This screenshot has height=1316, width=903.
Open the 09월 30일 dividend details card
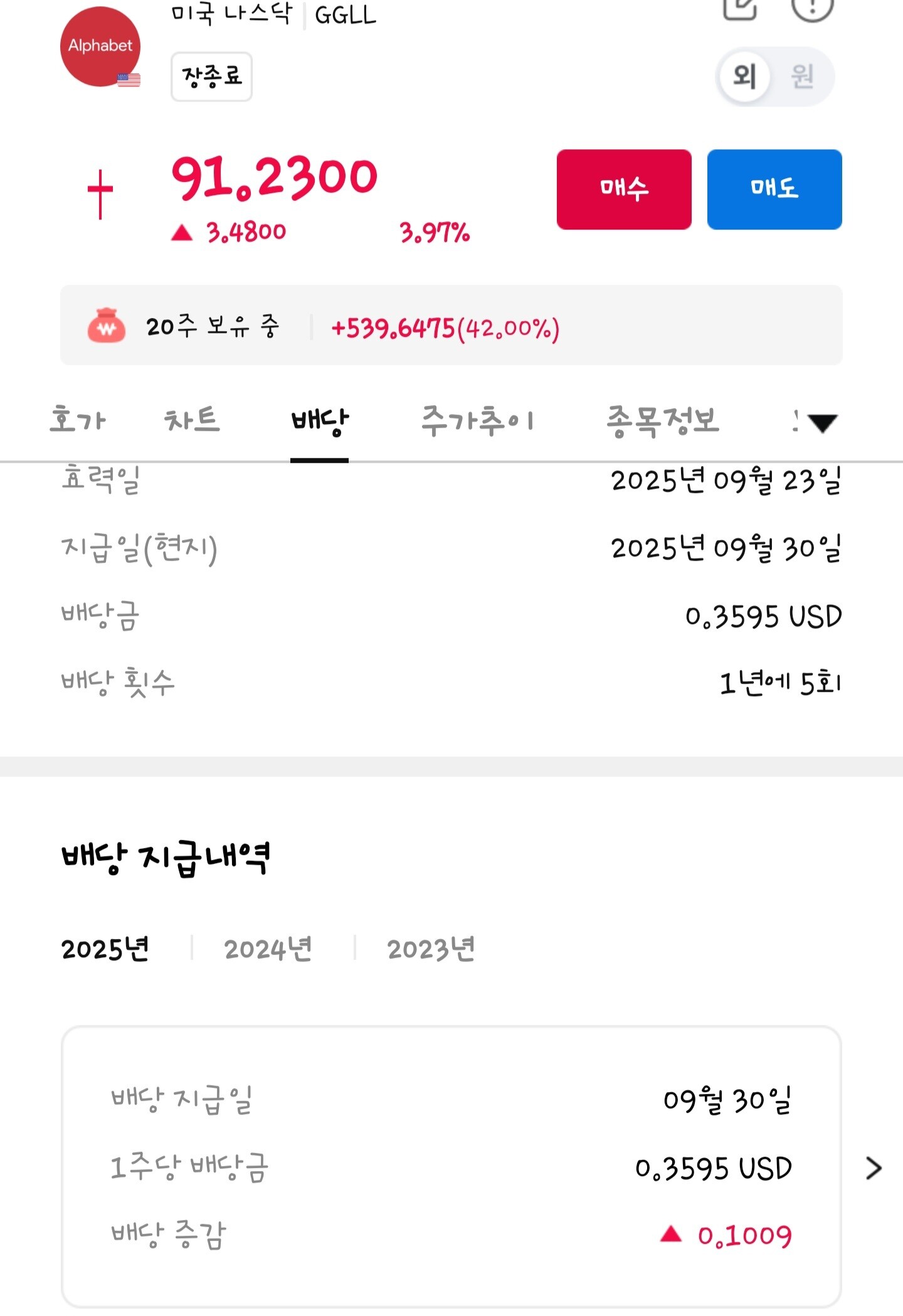(x=451, y=1167)
